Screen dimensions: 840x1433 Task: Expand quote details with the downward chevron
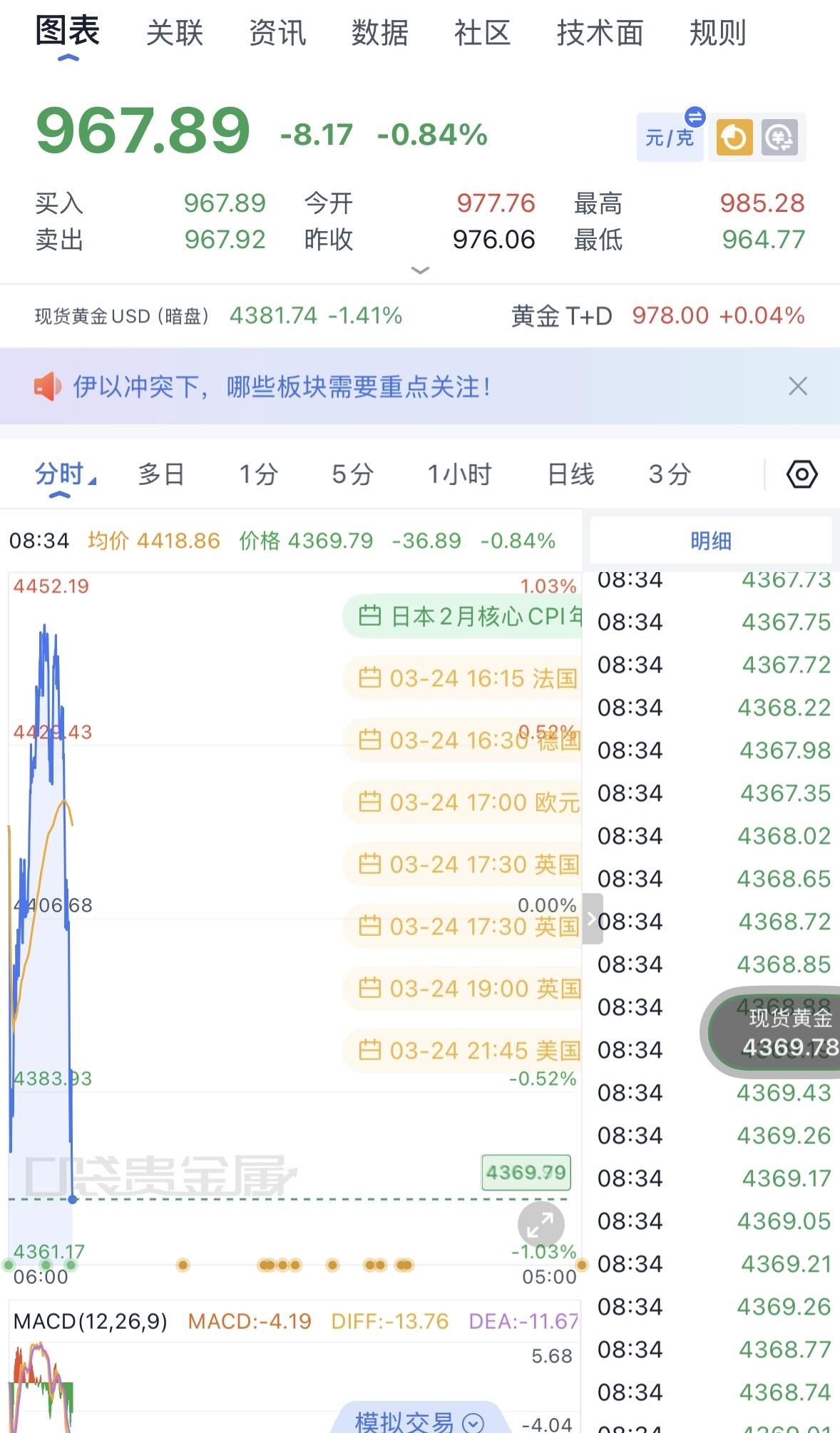[420, 270]
